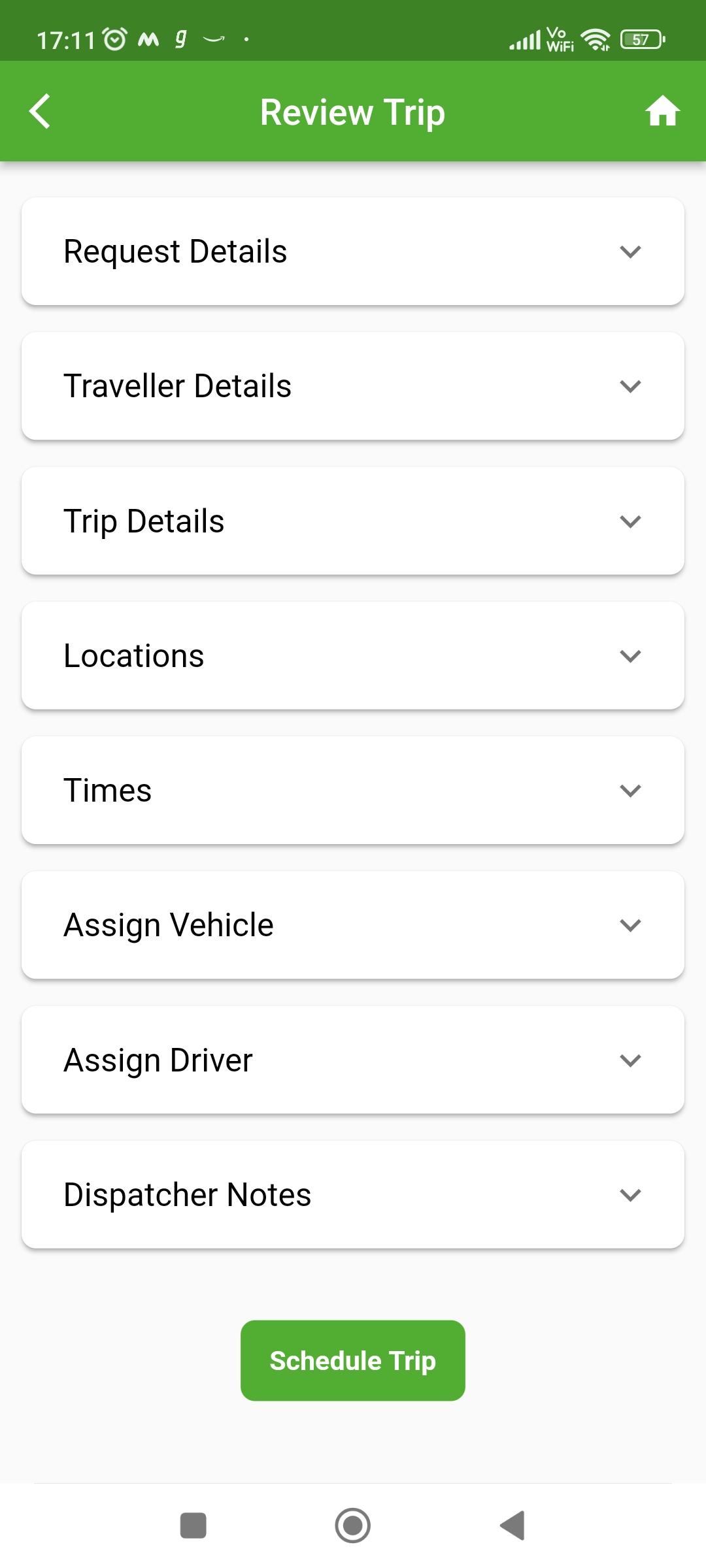Image resolution: width=706 pixels, height=1568 pixels.
Task: Expand the Request Details section
Action: point(353,252)
